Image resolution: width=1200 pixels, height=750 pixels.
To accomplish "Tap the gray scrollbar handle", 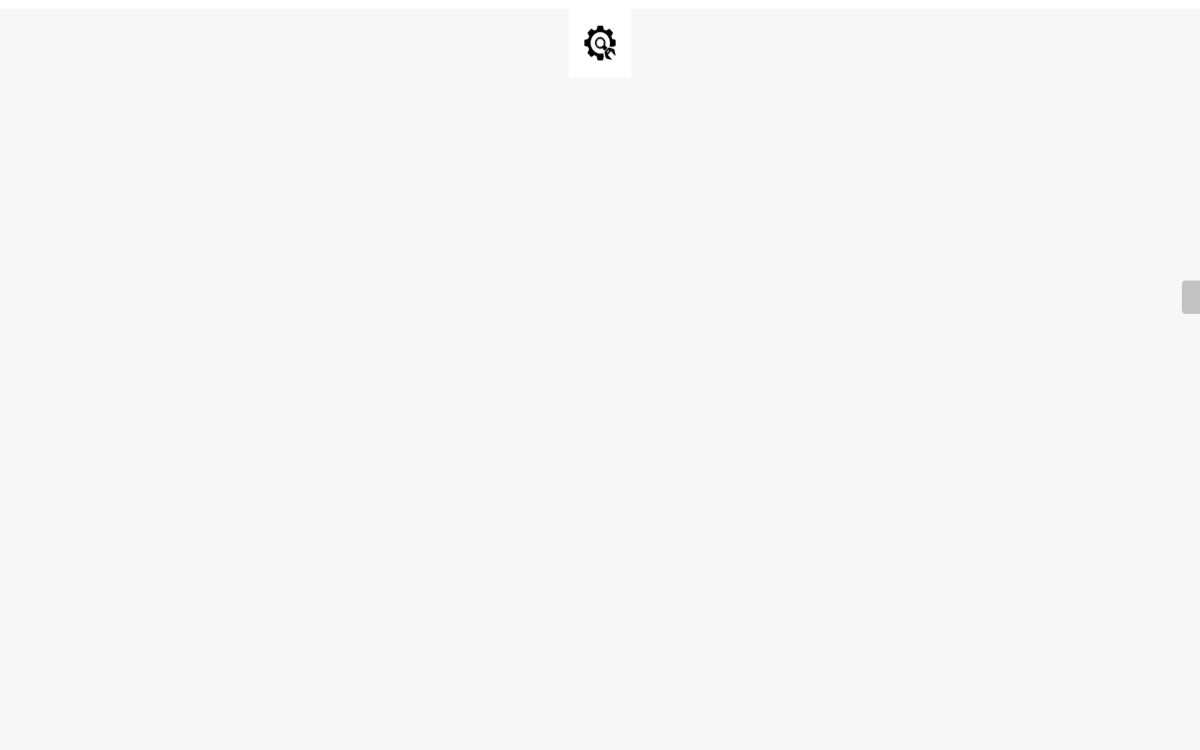I will point(1190,297).
